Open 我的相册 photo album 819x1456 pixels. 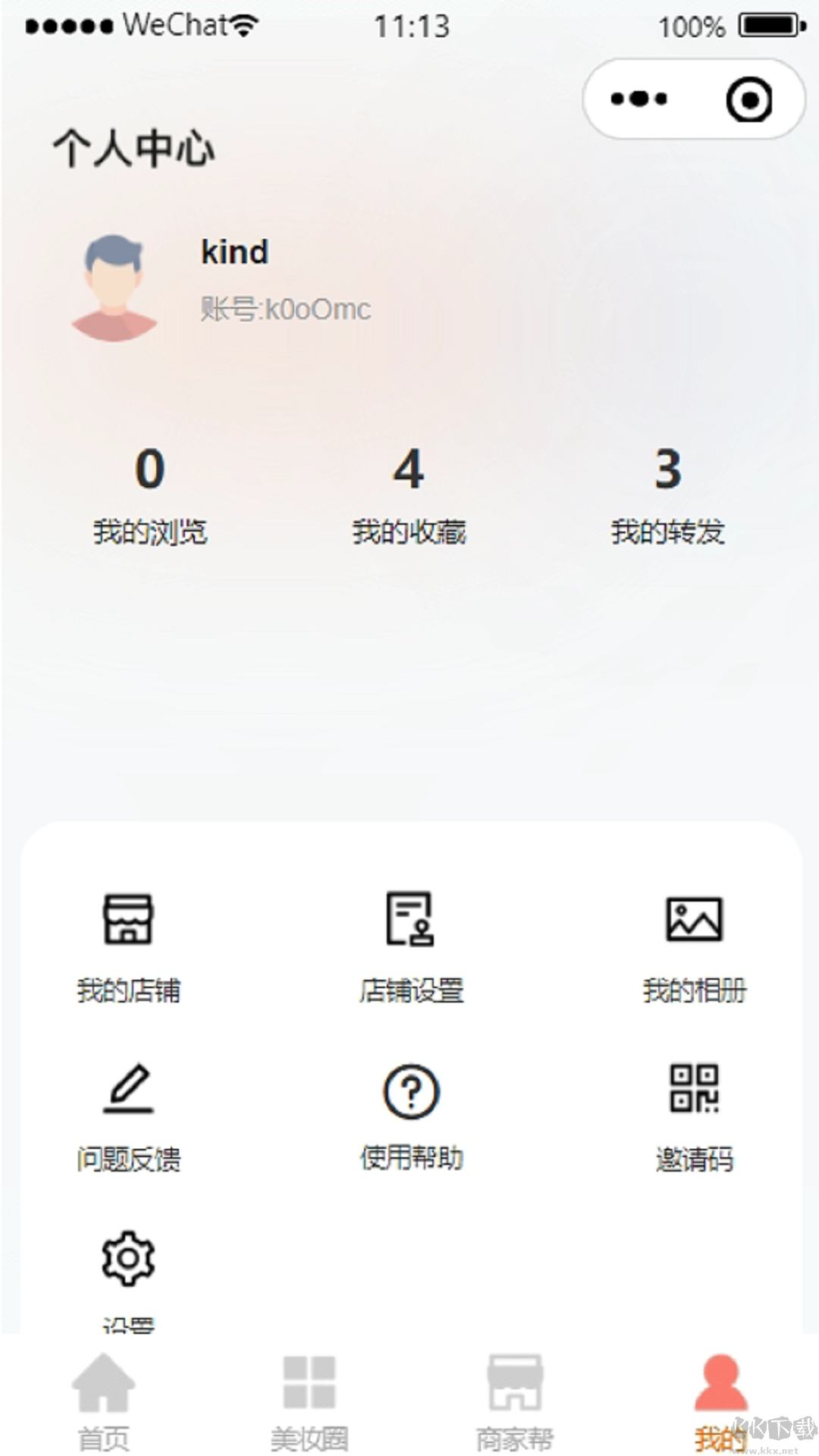tap(694, 945)
